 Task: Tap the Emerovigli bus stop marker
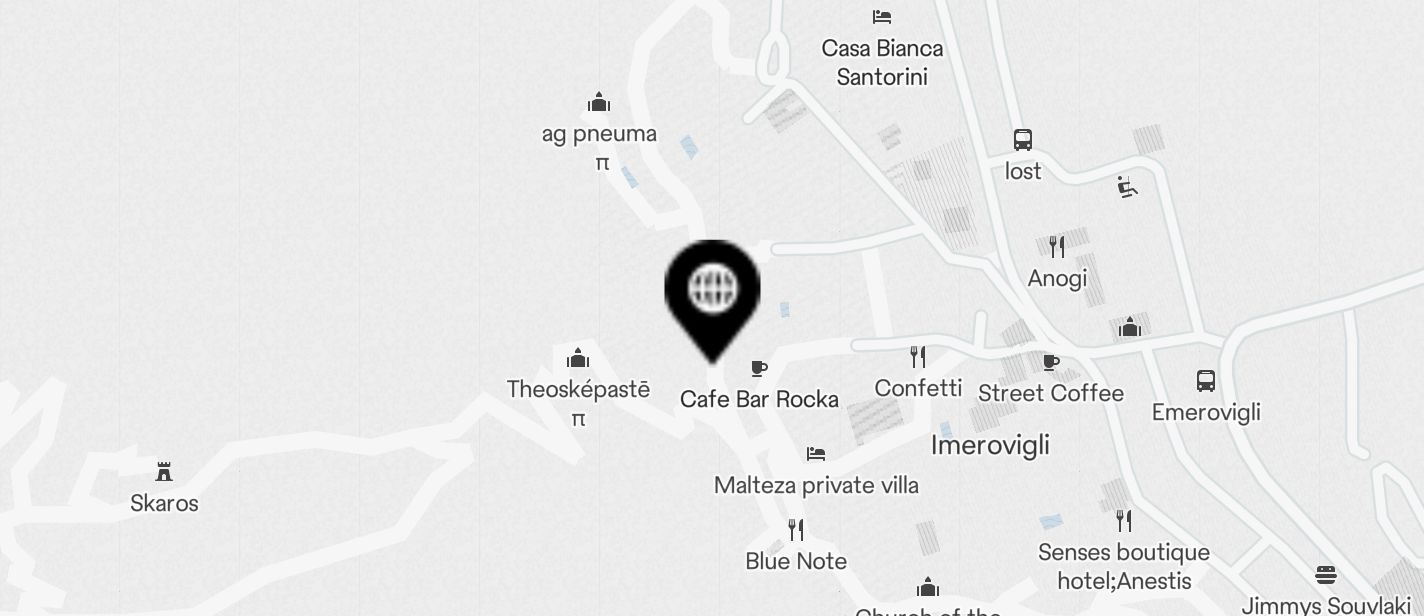pos(1206,381)
